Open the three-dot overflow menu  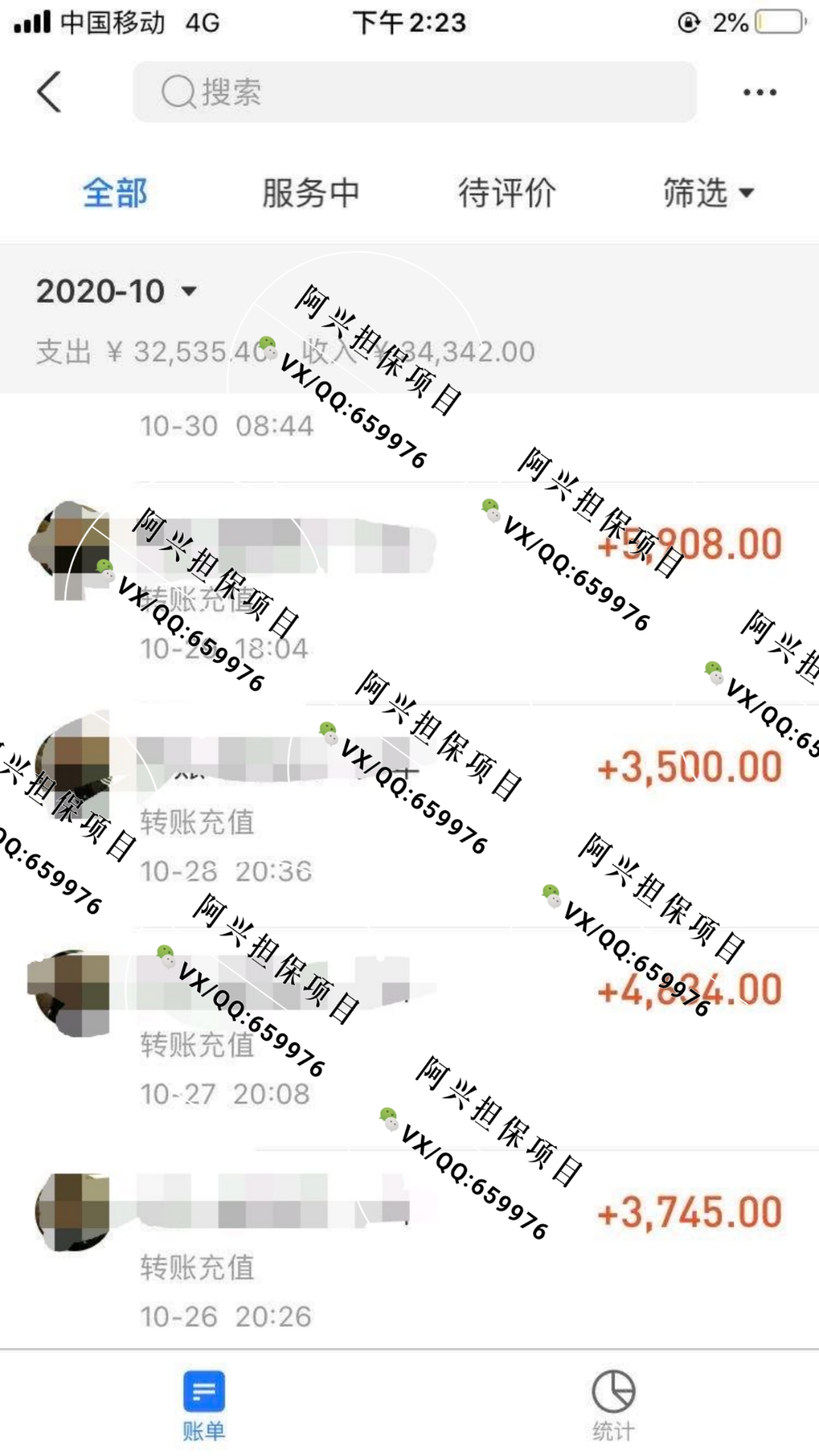coord(759,93)
